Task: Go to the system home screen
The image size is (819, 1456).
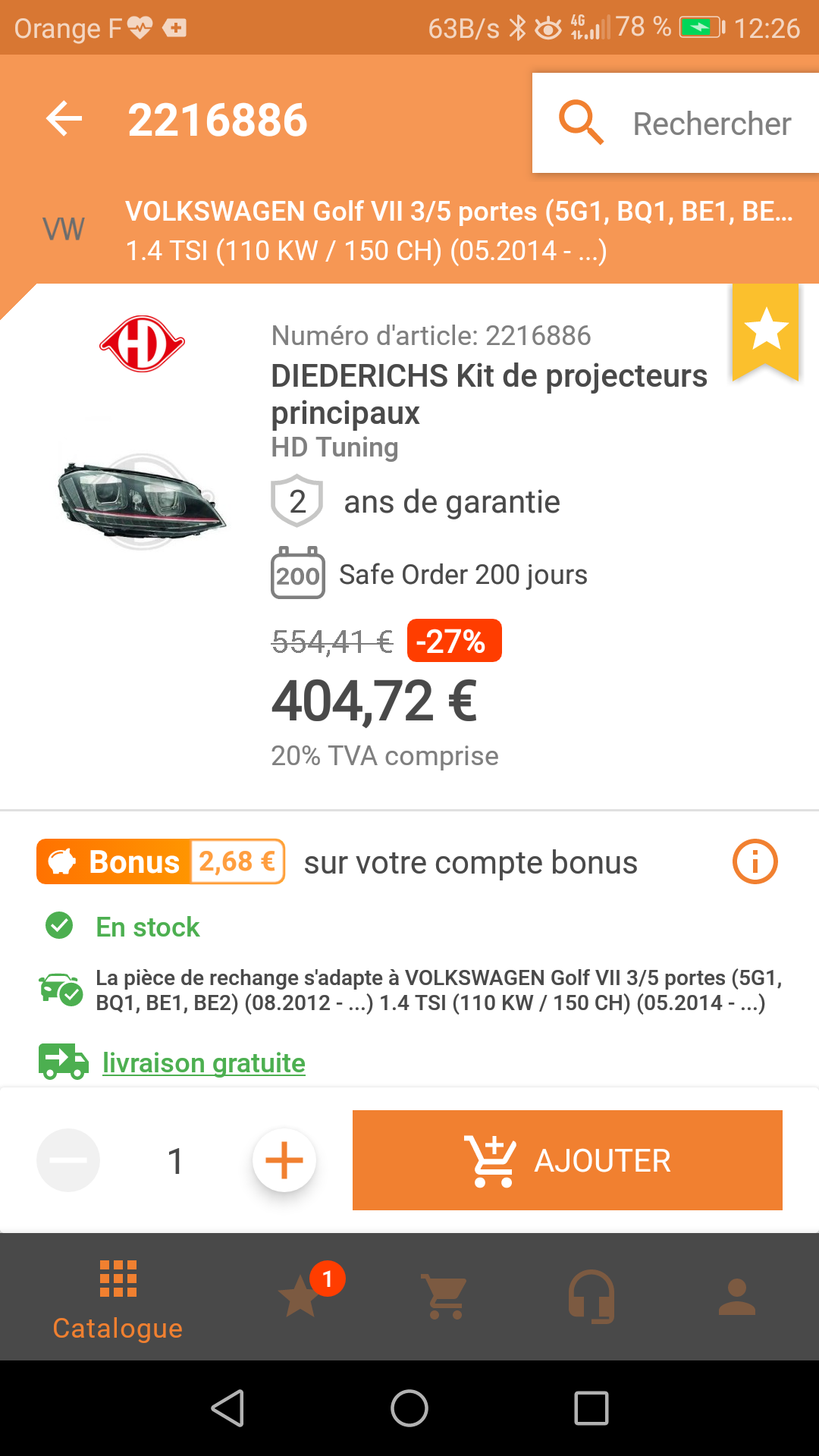Action: 409,1408
